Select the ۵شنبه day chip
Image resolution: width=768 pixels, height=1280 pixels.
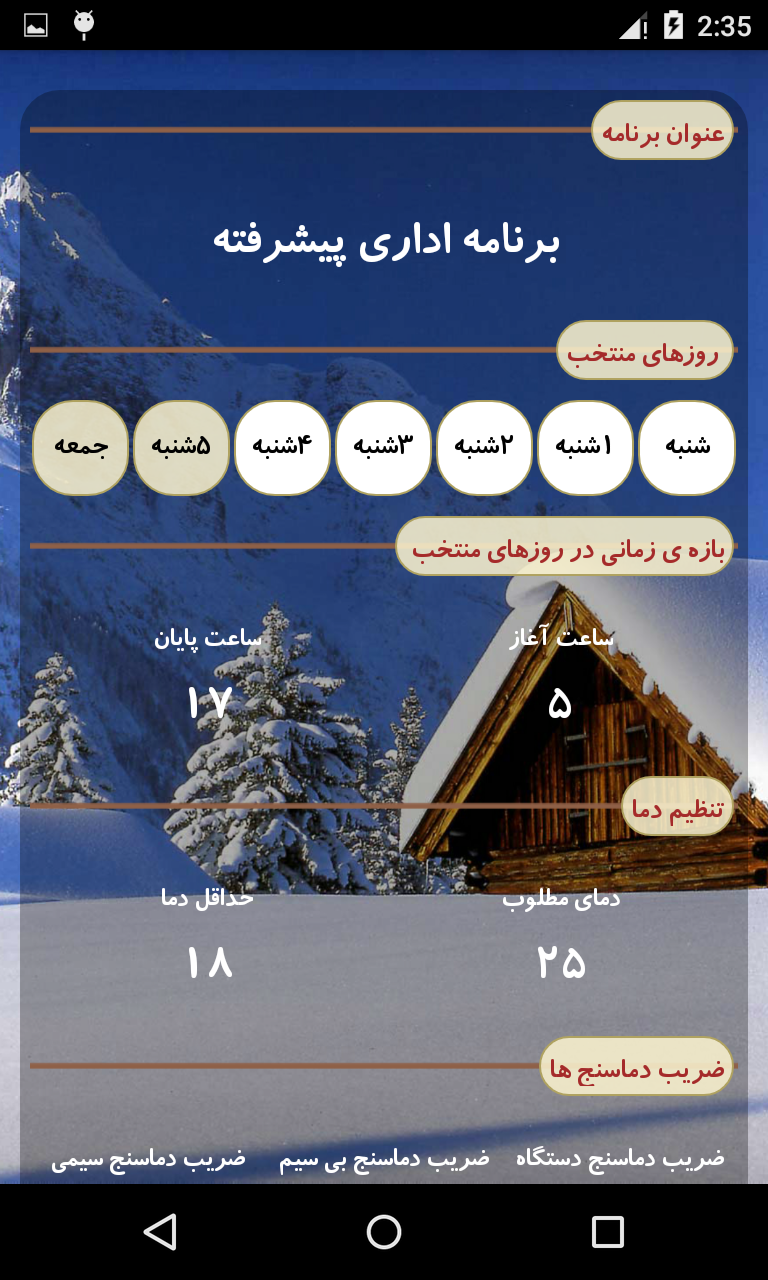pyautogui.click(x=182, y=448)
